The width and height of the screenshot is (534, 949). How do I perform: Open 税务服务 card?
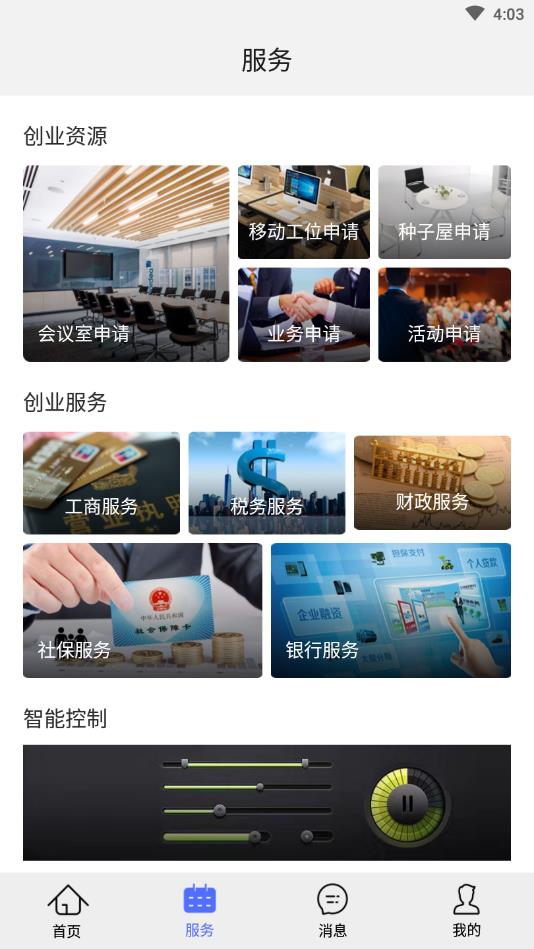tap(267, 483)
